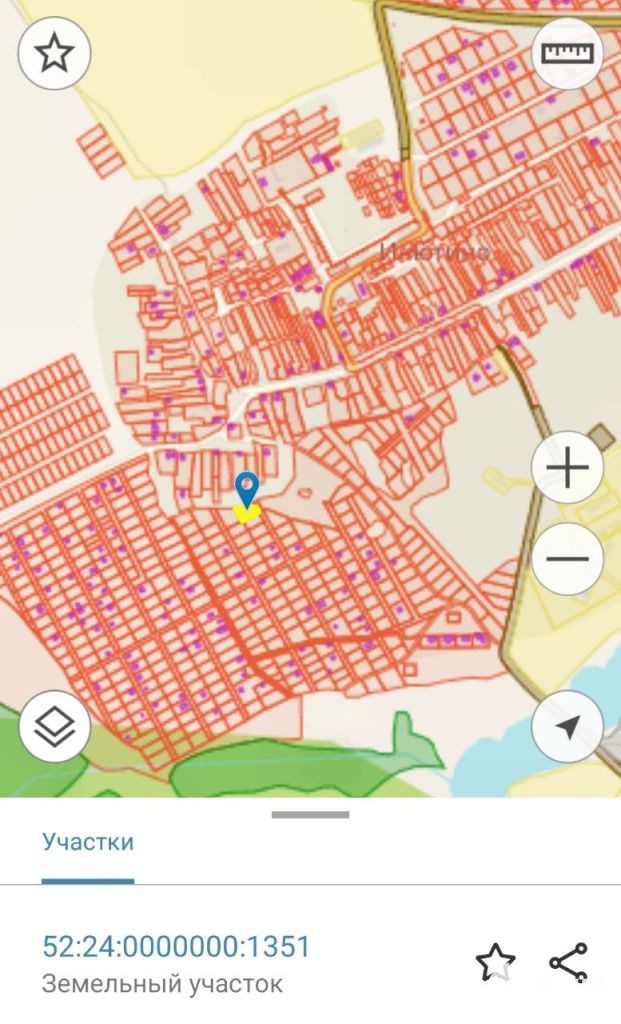The image size is (621, 1024).
Task: Switch to the Участки tab
Action: [88, 842]
